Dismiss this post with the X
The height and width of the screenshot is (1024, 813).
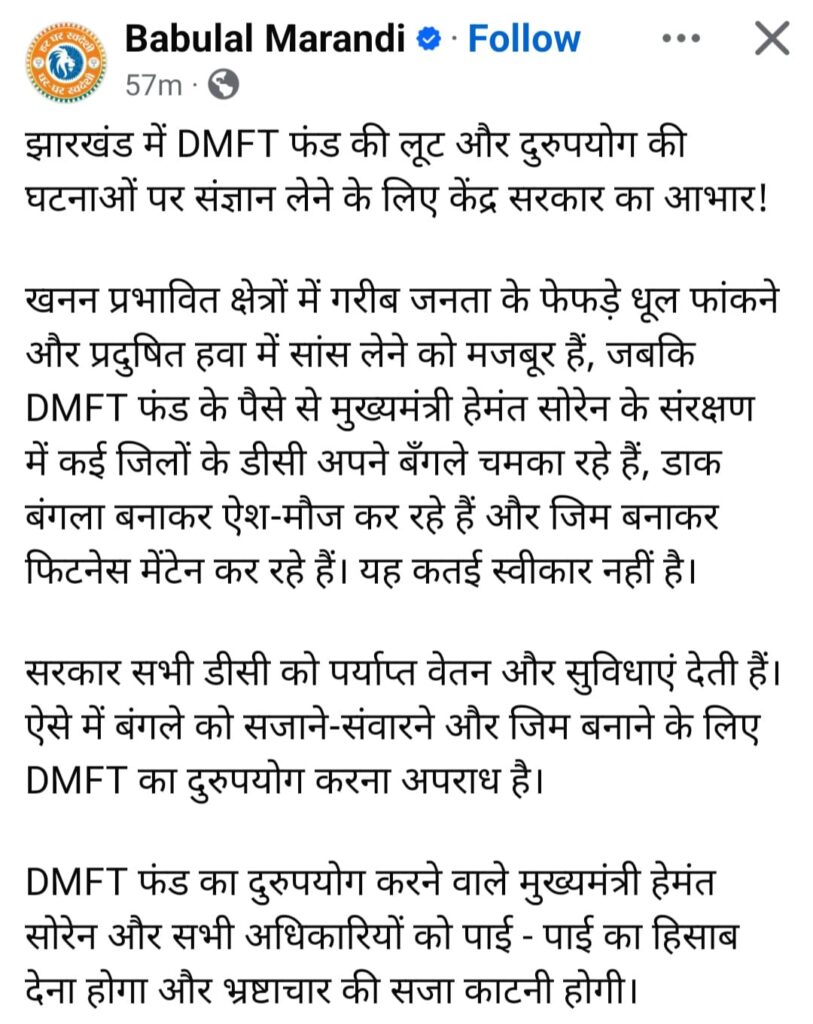click(x=770, y=38)
